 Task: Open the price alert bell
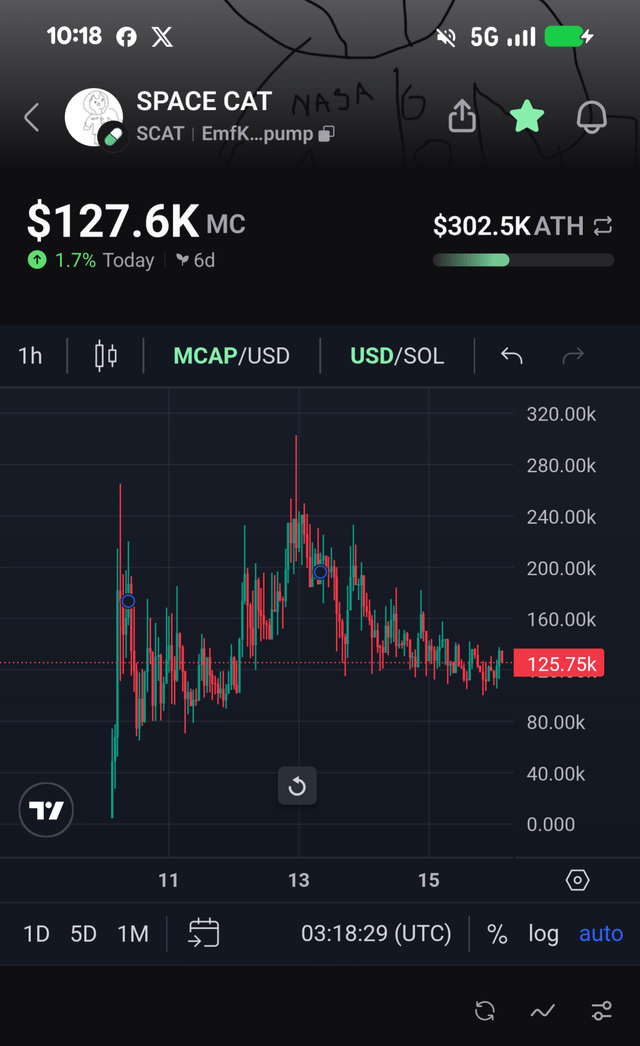(592, 117)
